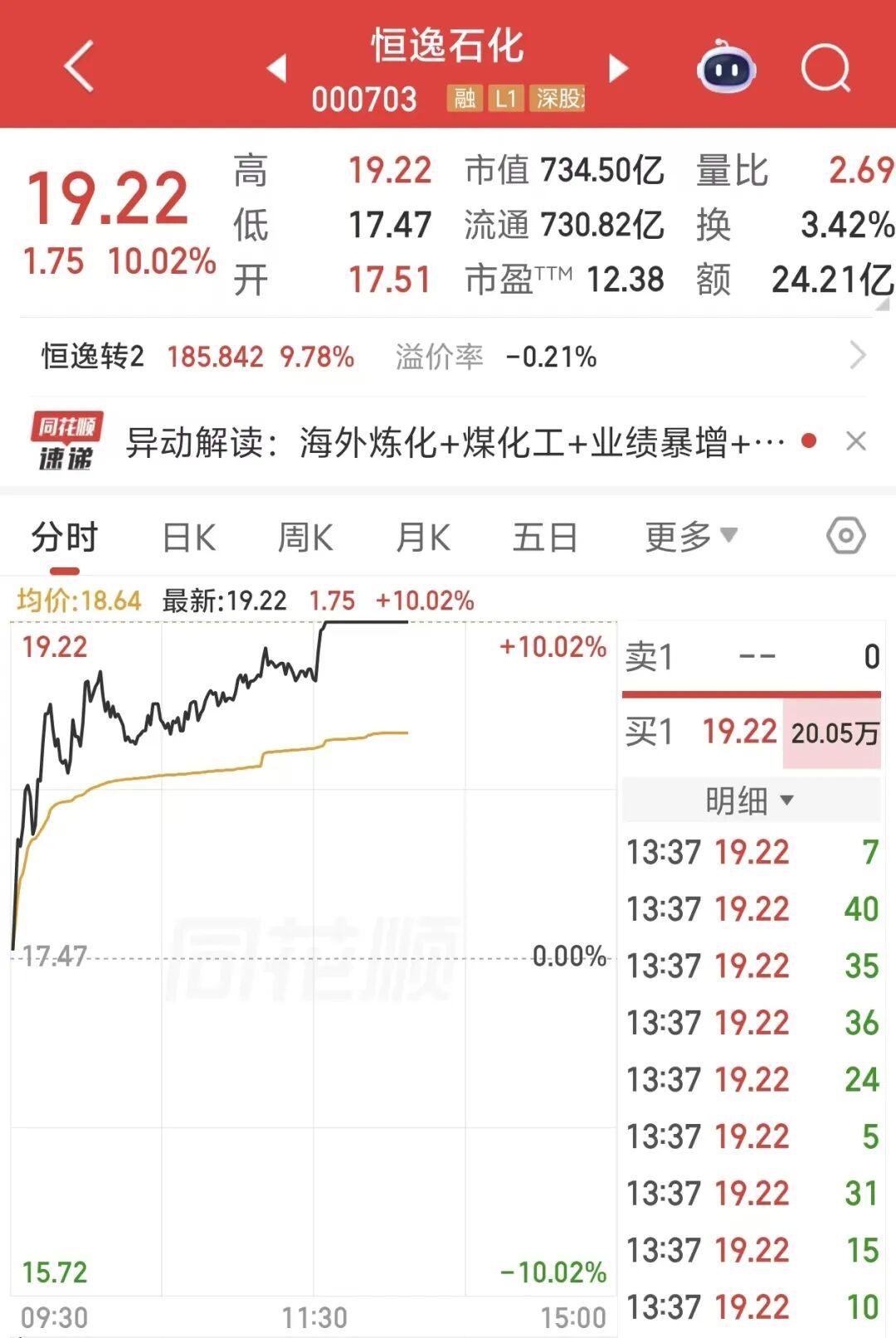This screenshot has height=1338, width=896.
Task: Switch to the 日K tab
Action: tap(189, 538)
